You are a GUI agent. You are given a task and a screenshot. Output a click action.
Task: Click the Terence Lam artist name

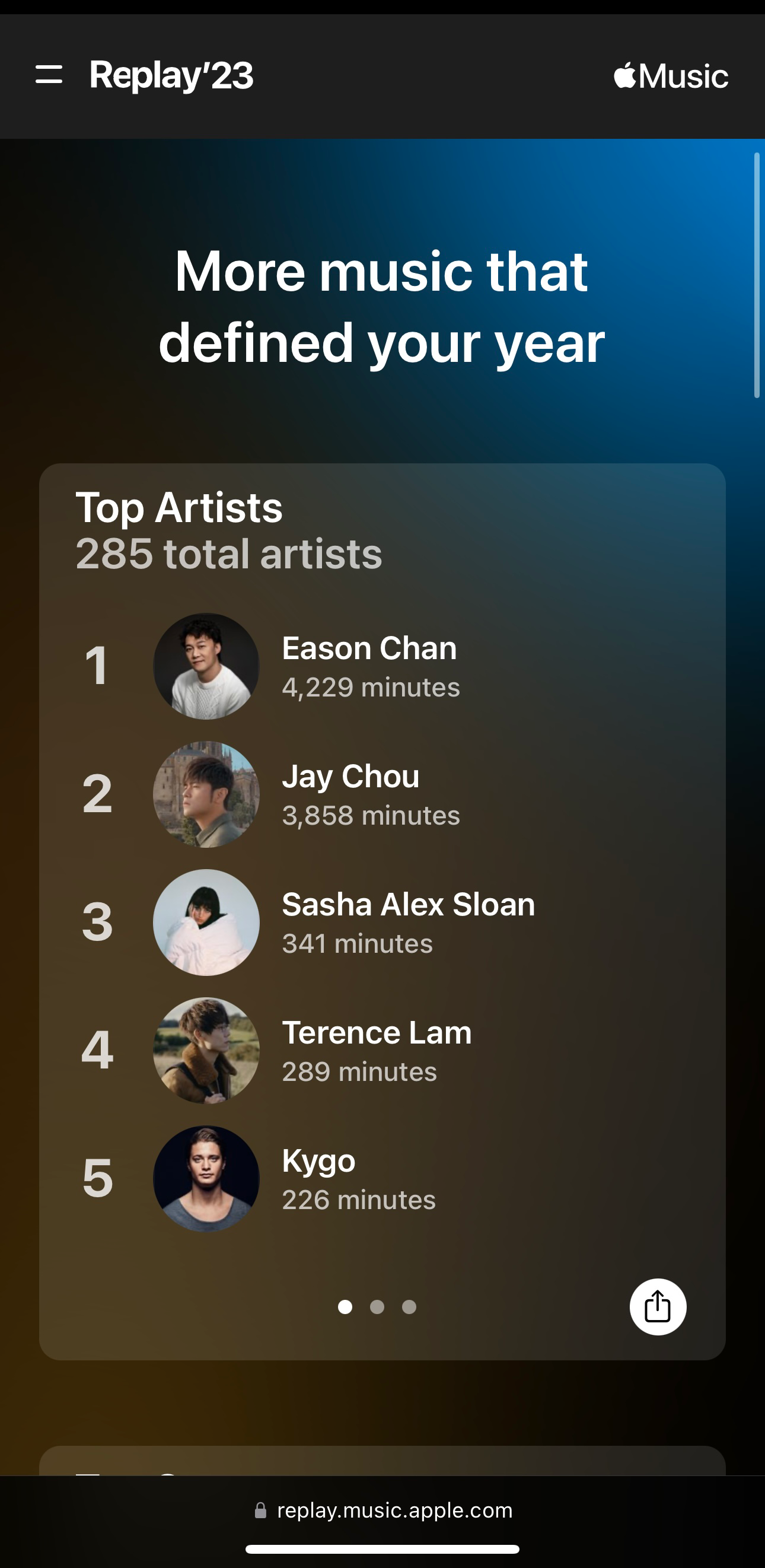[x=376, y=1032]
